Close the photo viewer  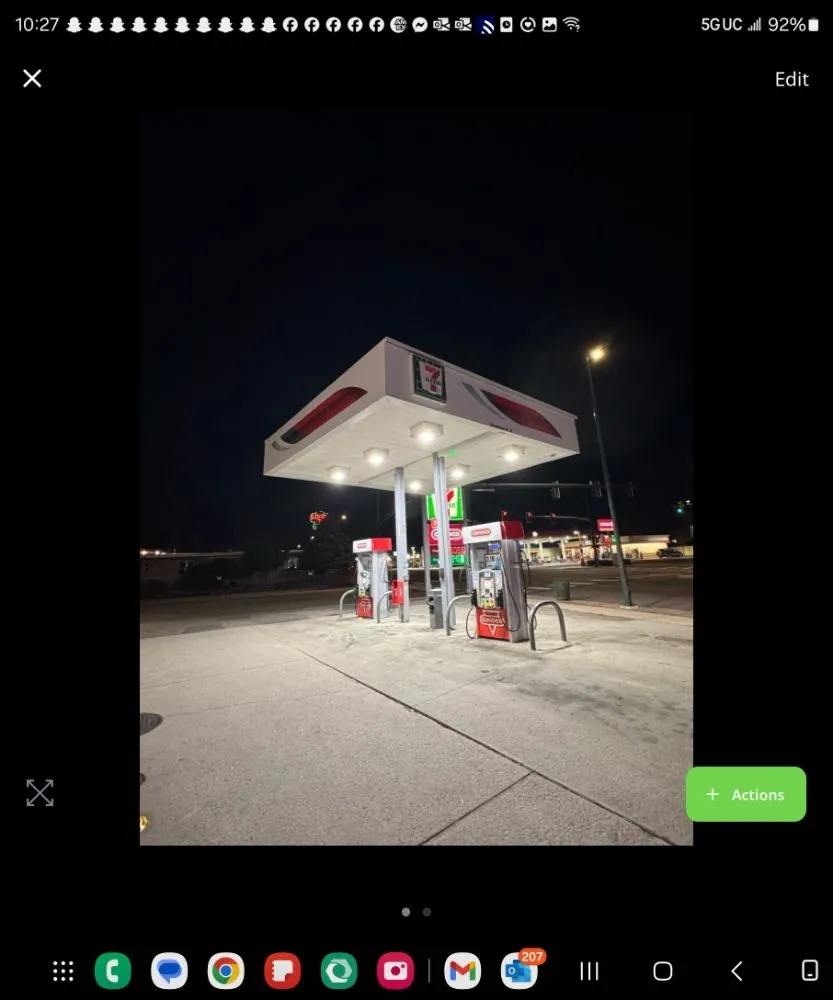[x=32, y=79]
